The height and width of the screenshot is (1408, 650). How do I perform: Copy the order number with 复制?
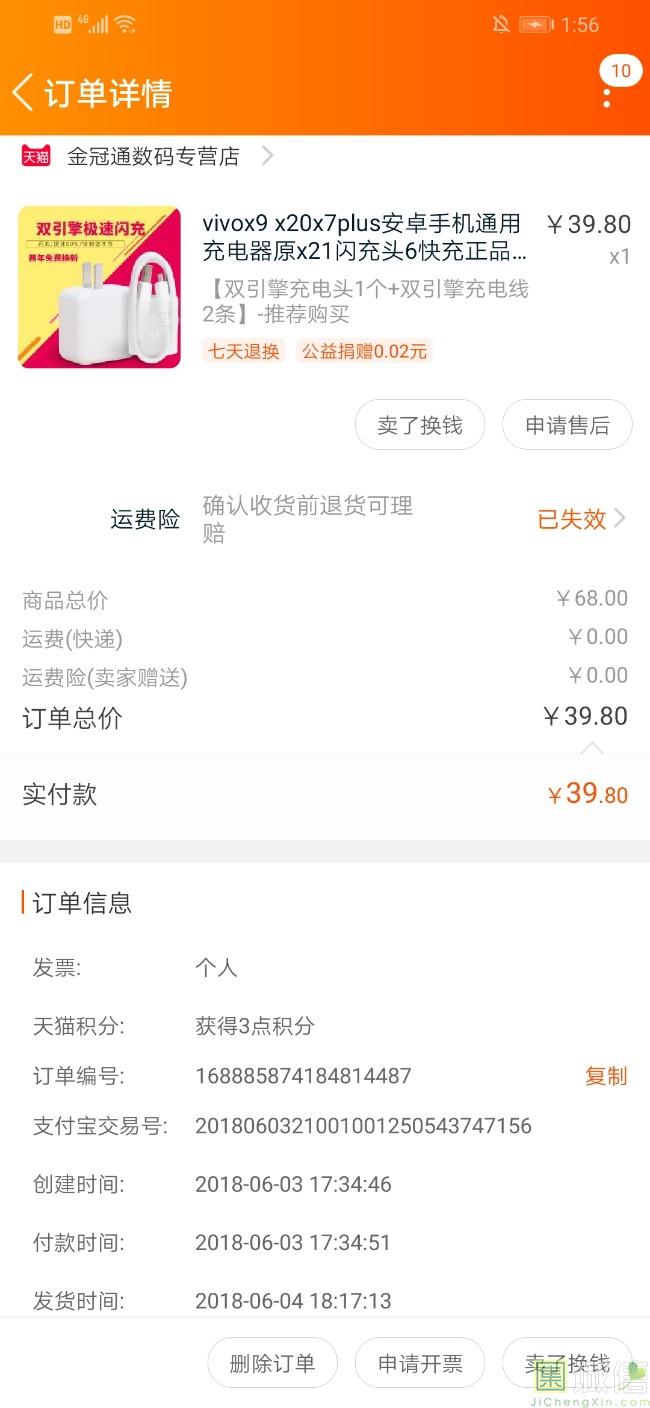point(605,1076)
